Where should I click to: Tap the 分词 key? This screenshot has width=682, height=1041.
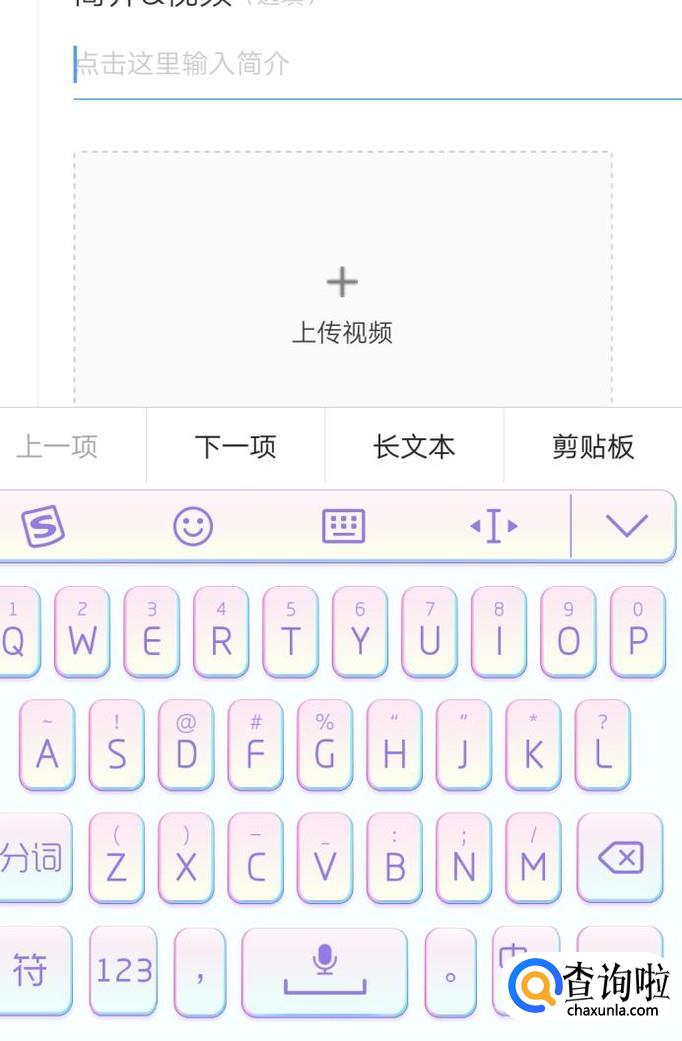(x=33, y=858)
